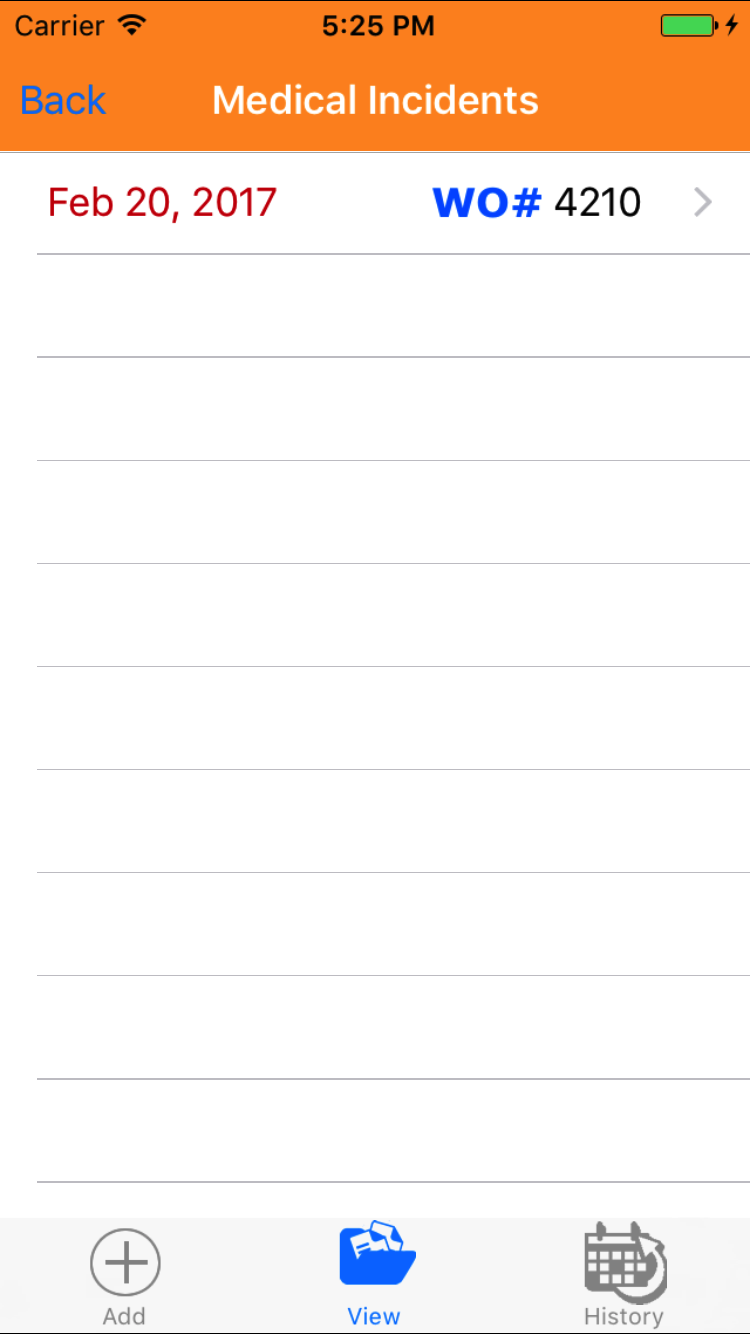Switch to the Add tab
750x1334 pixels.
tap(125, 1276)
